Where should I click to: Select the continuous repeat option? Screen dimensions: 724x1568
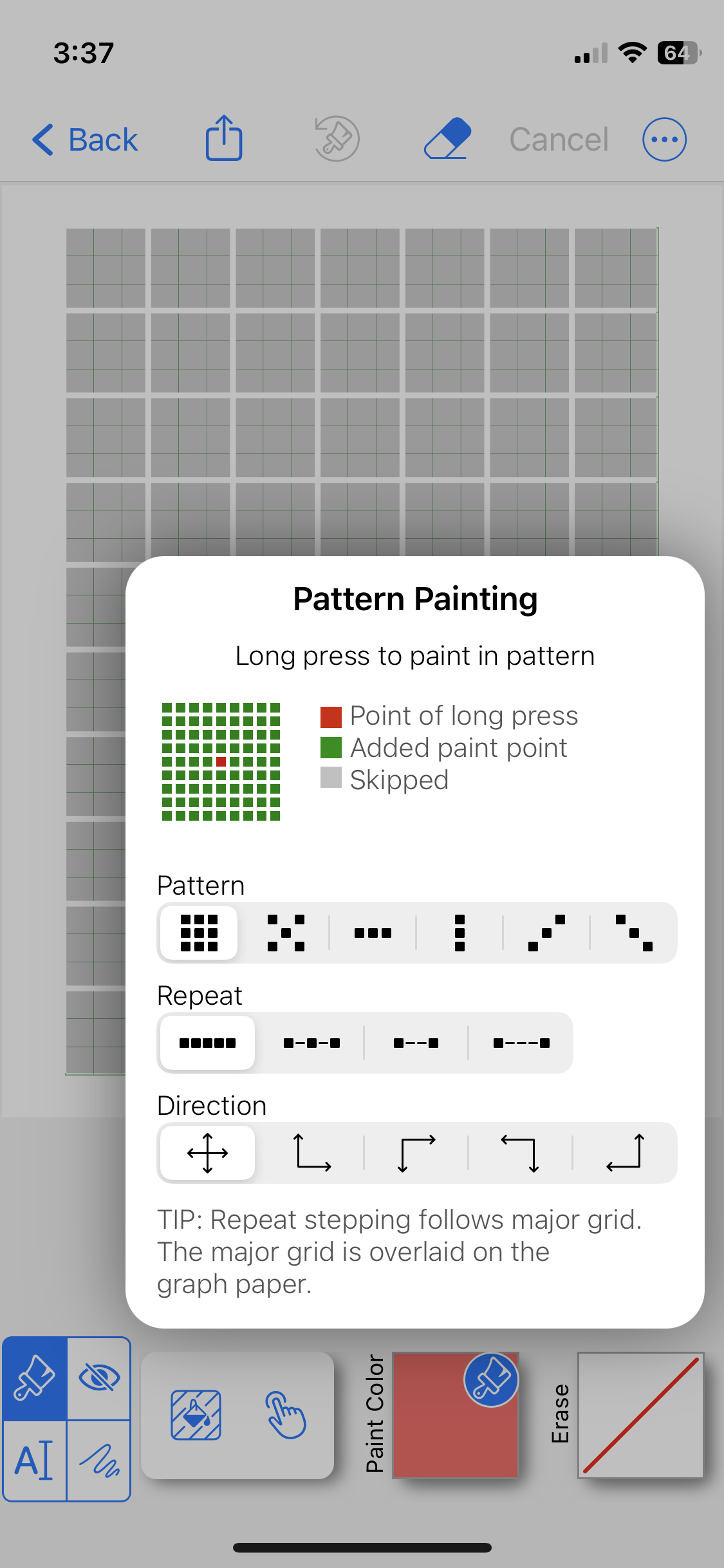click(x=207, y=1043)
